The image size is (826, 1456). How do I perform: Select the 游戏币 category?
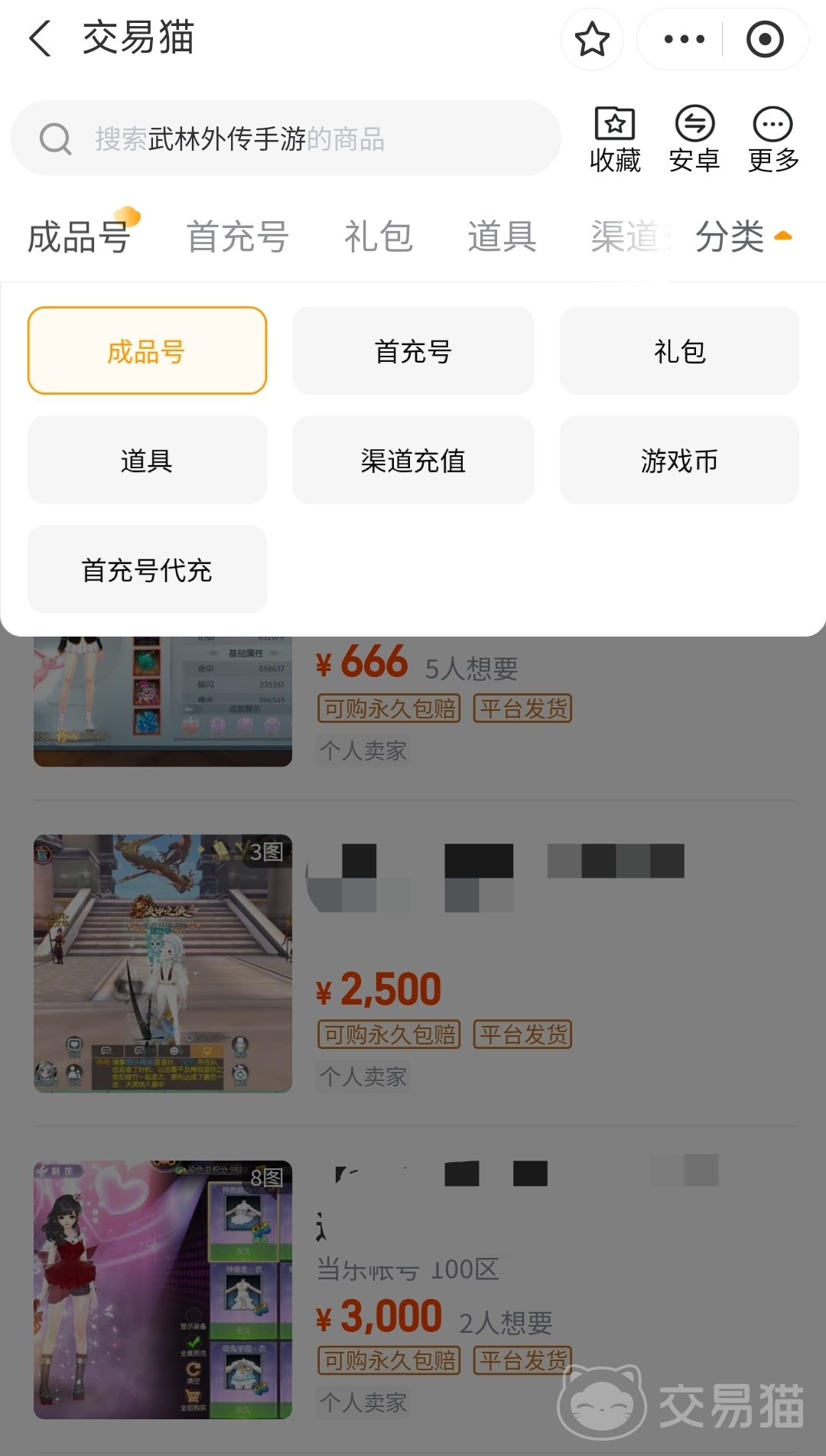[x=679, y=461]
